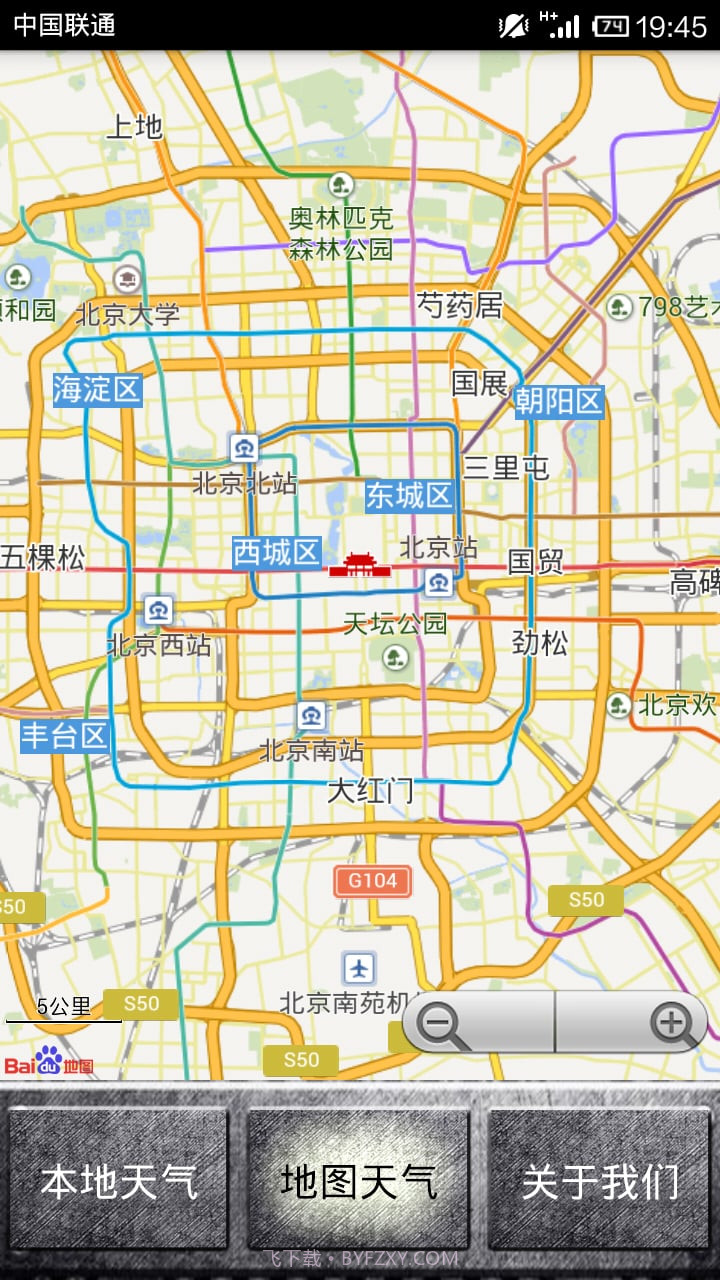
Task: Click the red Forbidden City landmark icon
Action: click(360, 562)
